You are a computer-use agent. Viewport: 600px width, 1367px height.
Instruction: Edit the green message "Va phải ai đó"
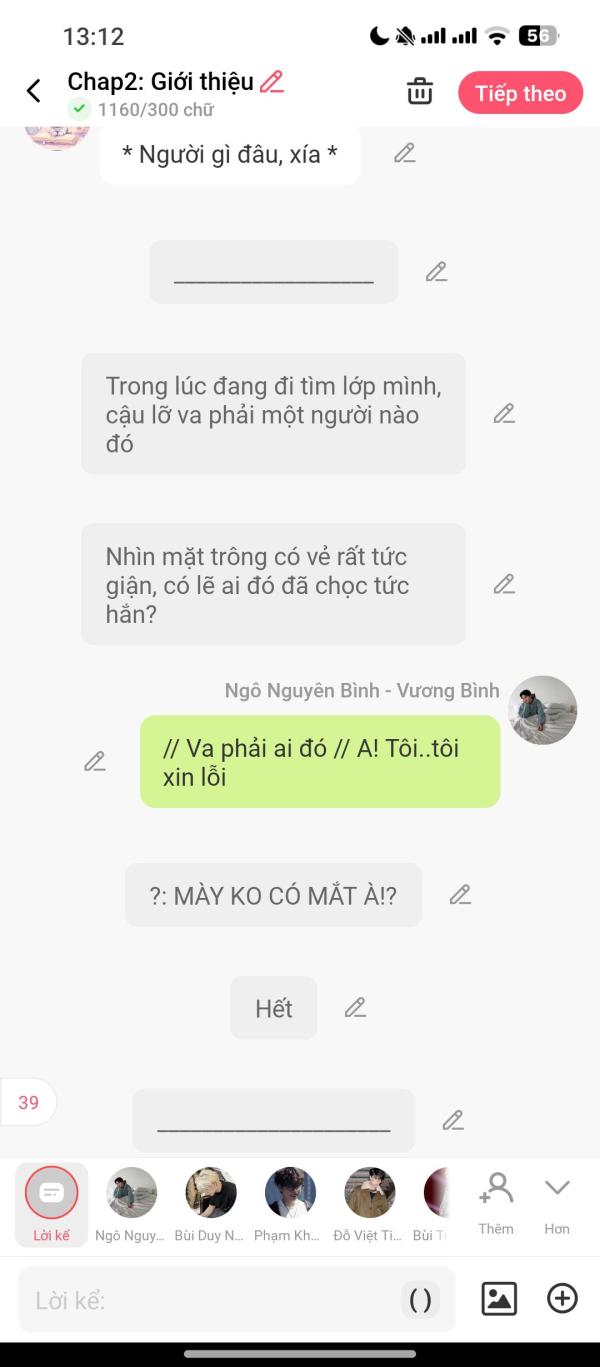(95, 761)
